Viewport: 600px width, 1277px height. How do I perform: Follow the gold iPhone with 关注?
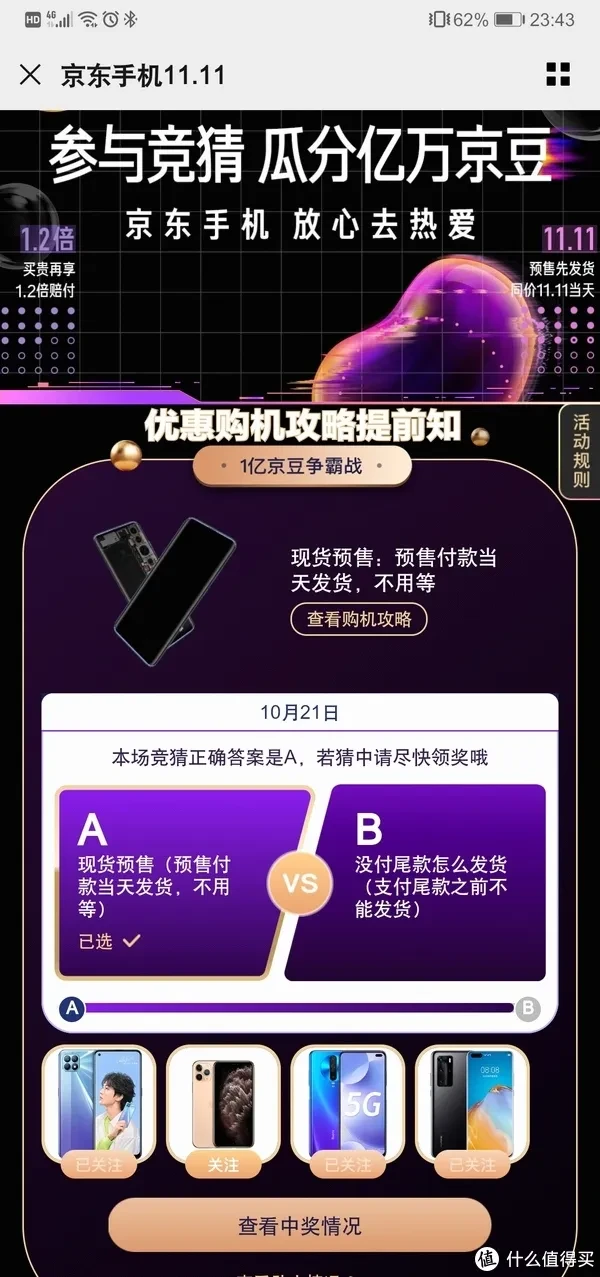click(223, 1165)
